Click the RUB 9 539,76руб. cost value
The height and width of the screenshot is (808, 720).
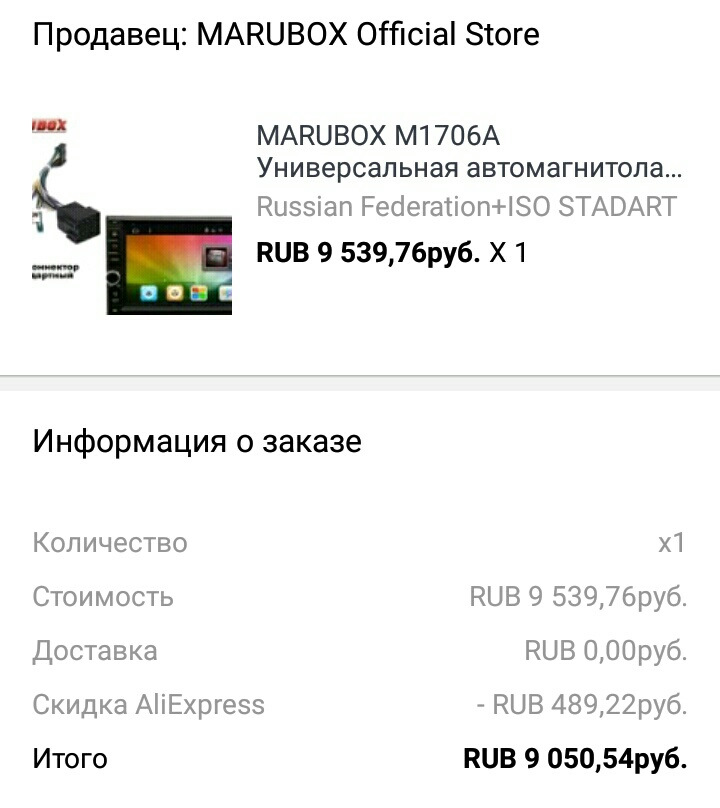pos(578,597)
